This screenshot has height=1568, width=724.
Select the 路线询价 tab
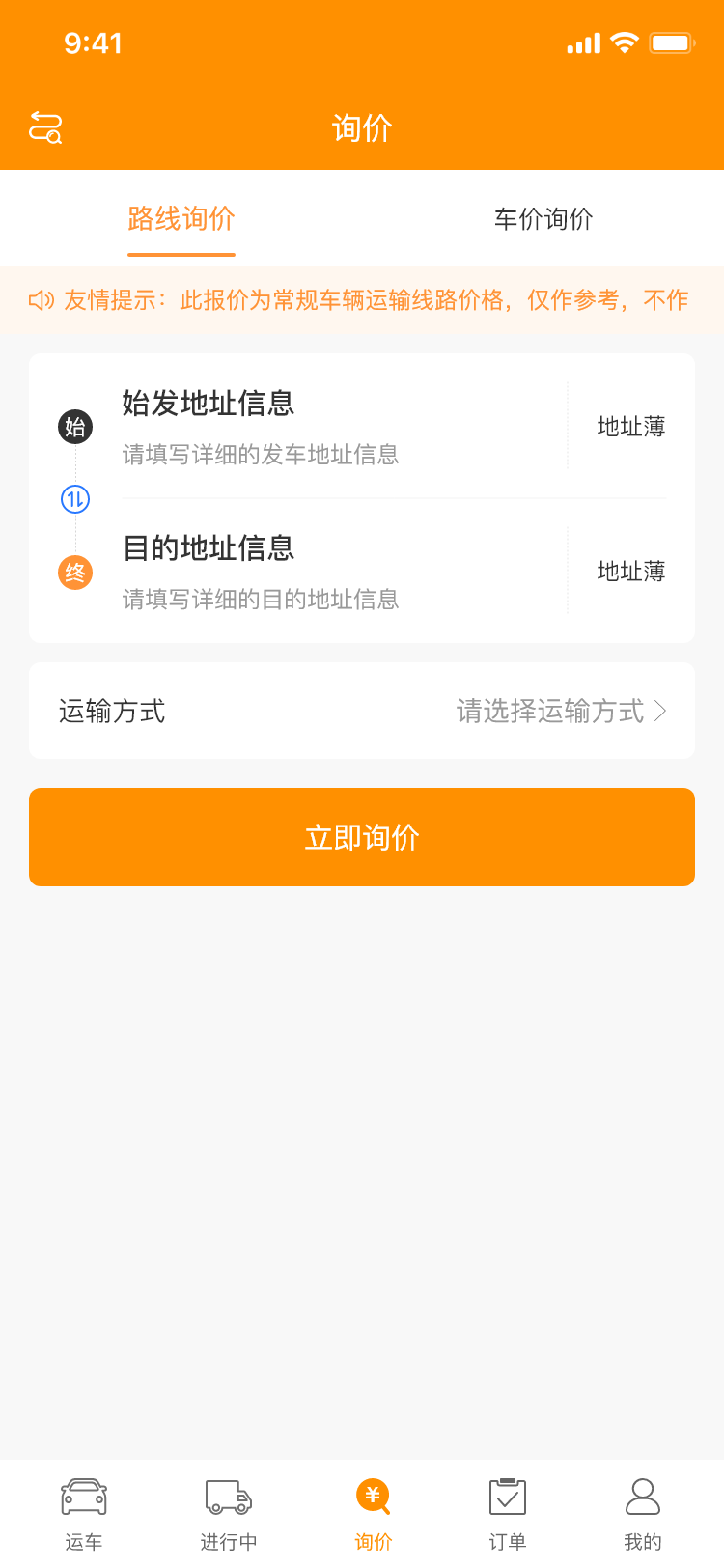[181, 219]
